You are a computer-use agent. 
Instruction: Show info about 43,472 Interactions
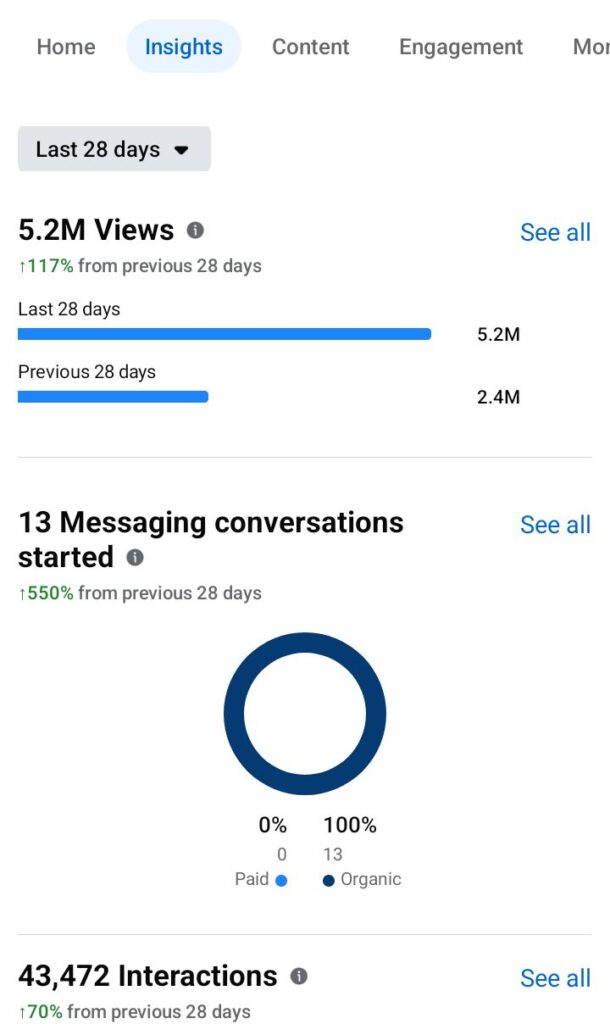[298, 976]
